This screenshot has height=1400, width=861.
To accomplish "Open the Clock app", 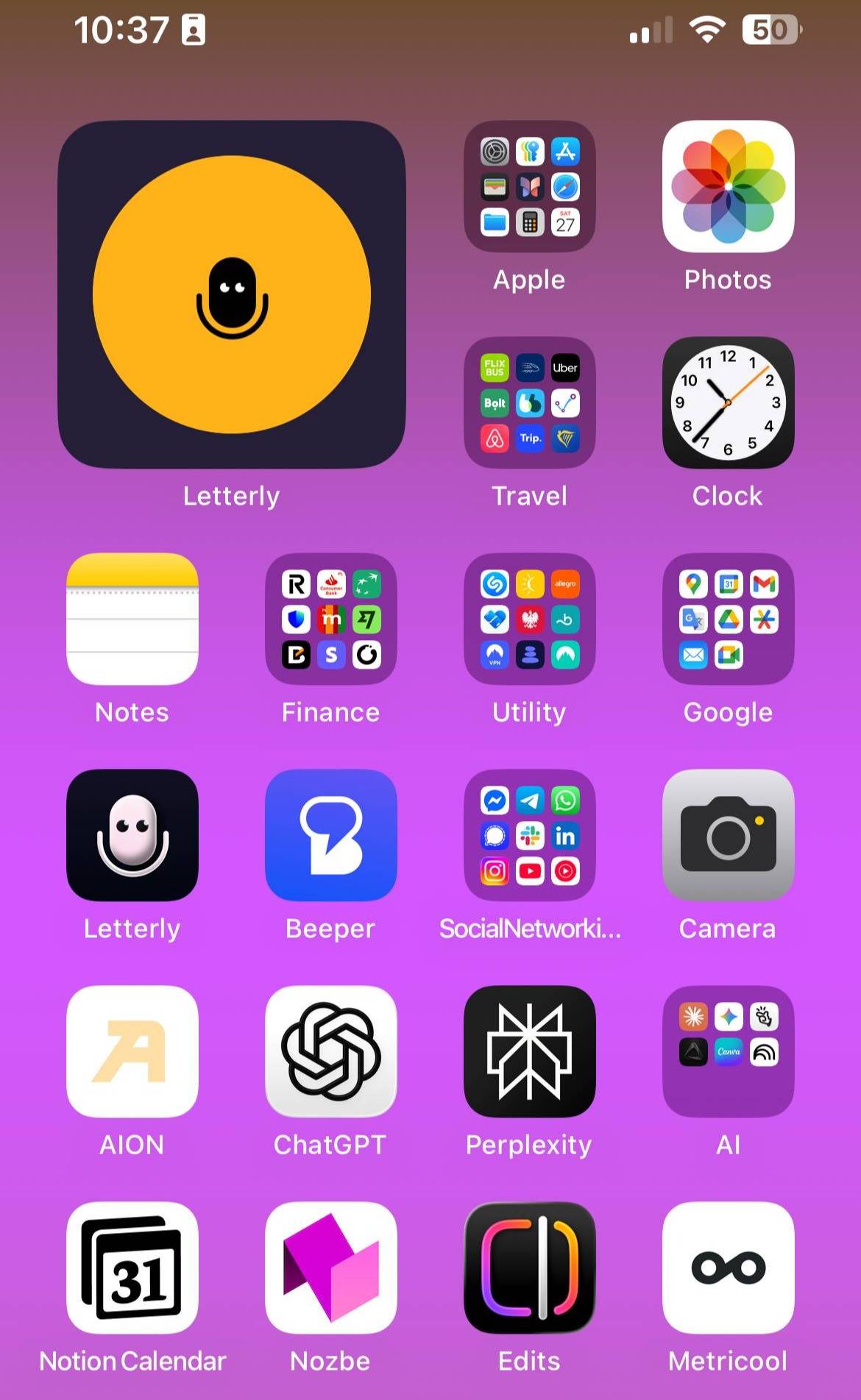I will coord(728,403).
